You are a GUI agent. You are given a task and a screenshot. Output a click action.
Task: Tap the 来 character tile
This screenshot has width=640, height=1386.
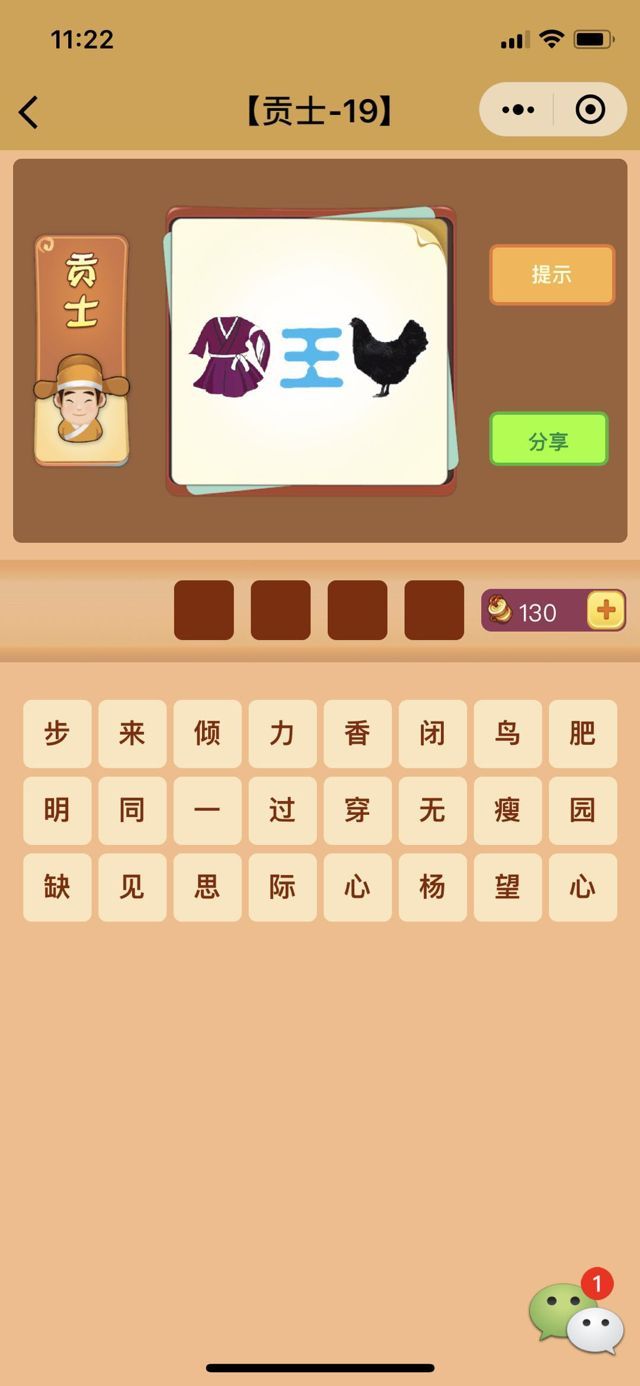(x=132, y=734)
